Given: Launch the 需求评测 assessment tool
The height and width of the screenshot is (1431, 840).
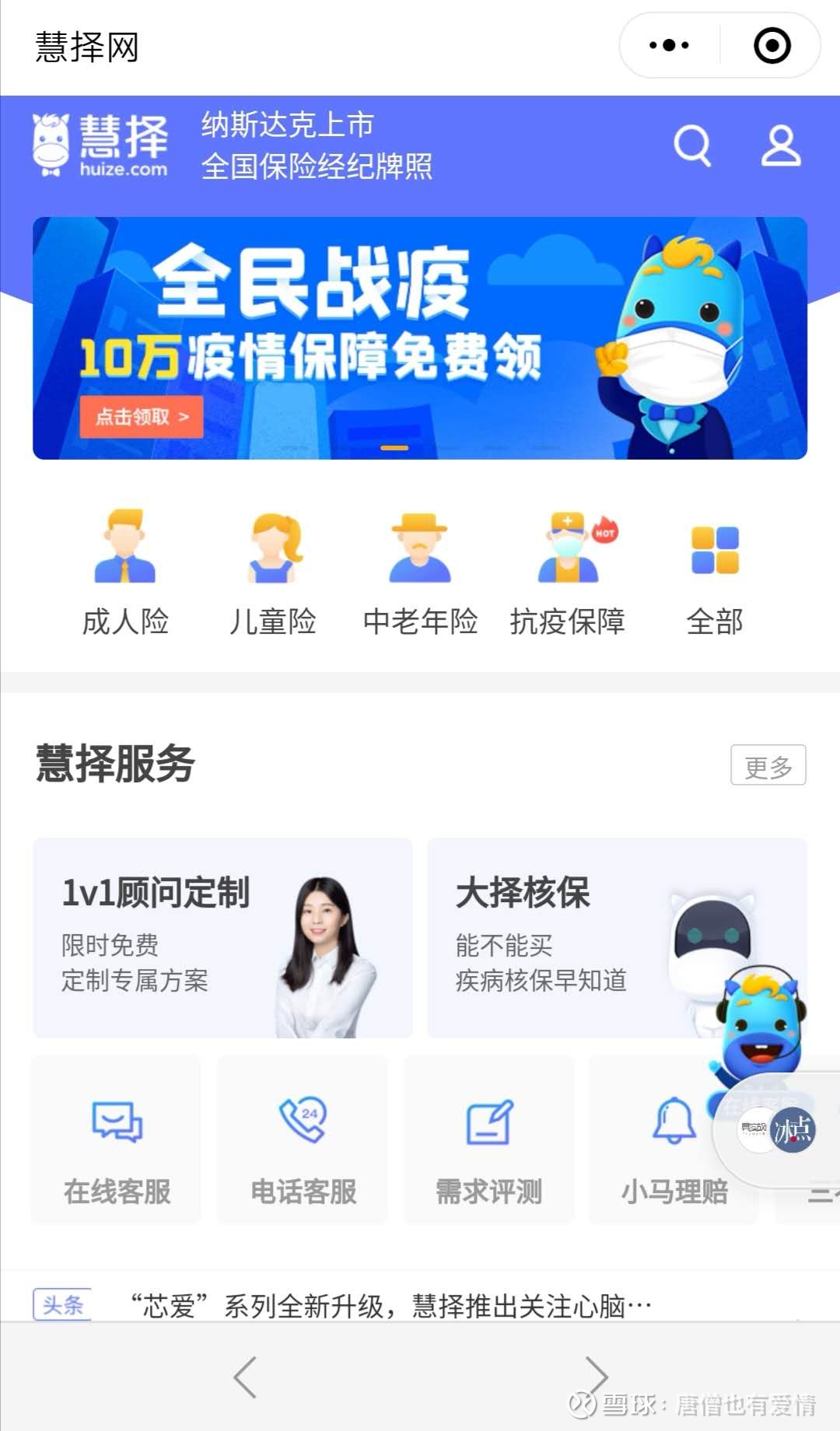Looking at the screenshot, I should (x=488, y=1141).
